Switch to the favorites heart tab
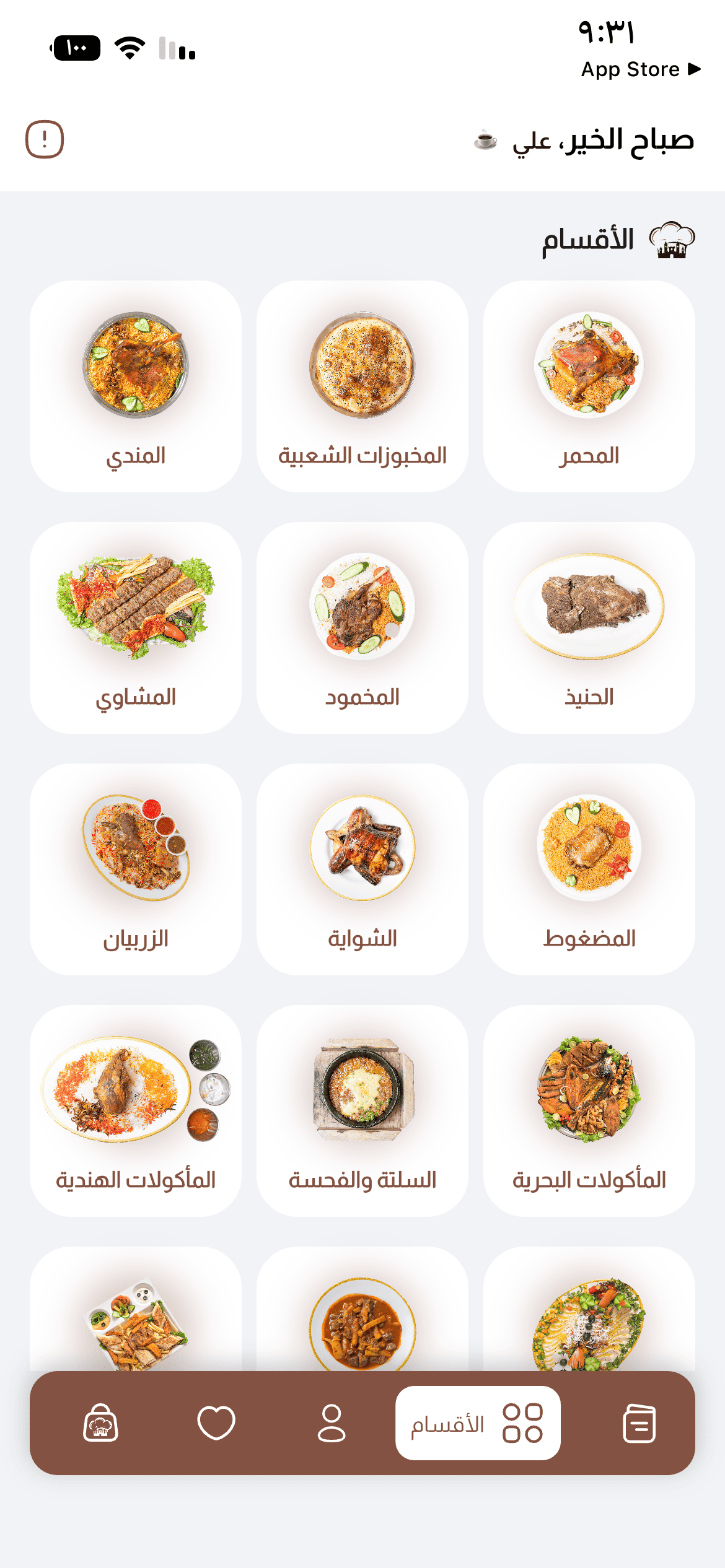 click(216, 1423)
